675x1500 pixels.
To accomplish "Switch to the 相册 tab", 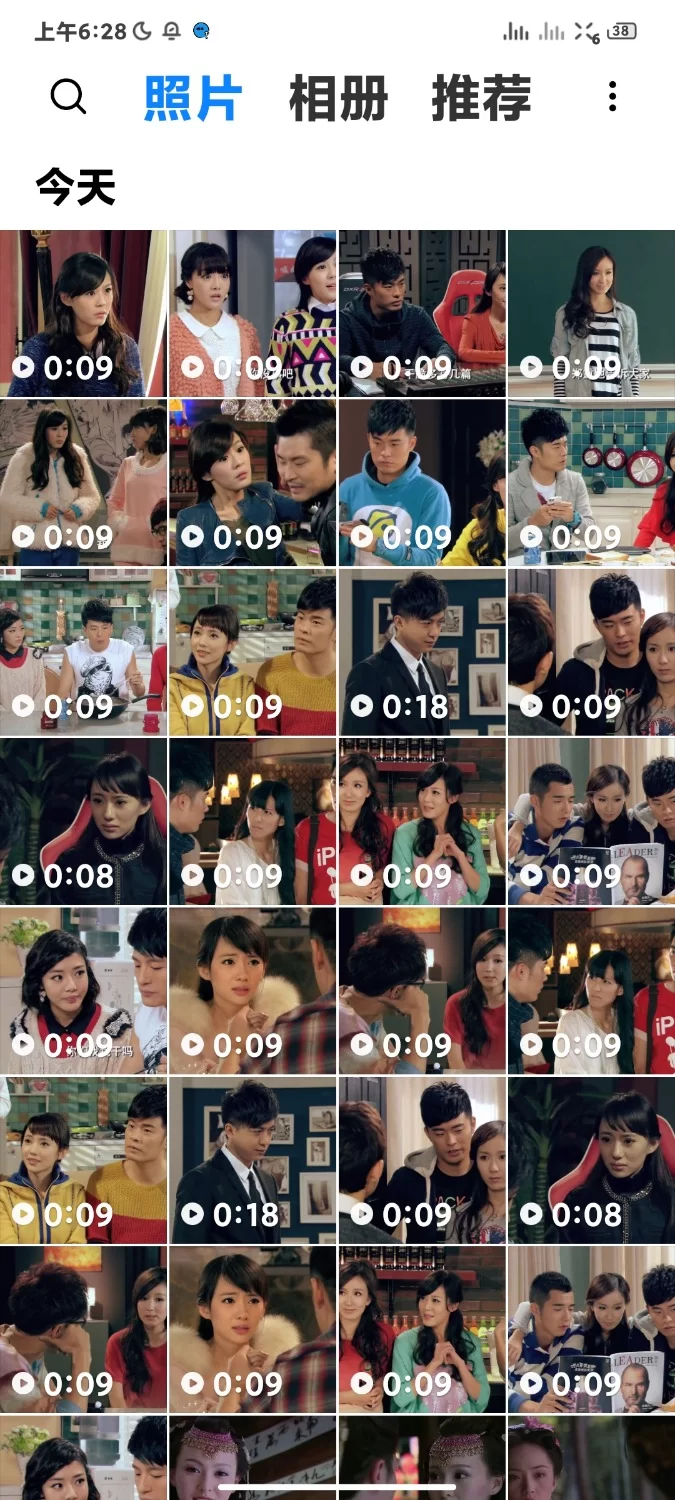I will pyautogui.click(x=338, y=98).
